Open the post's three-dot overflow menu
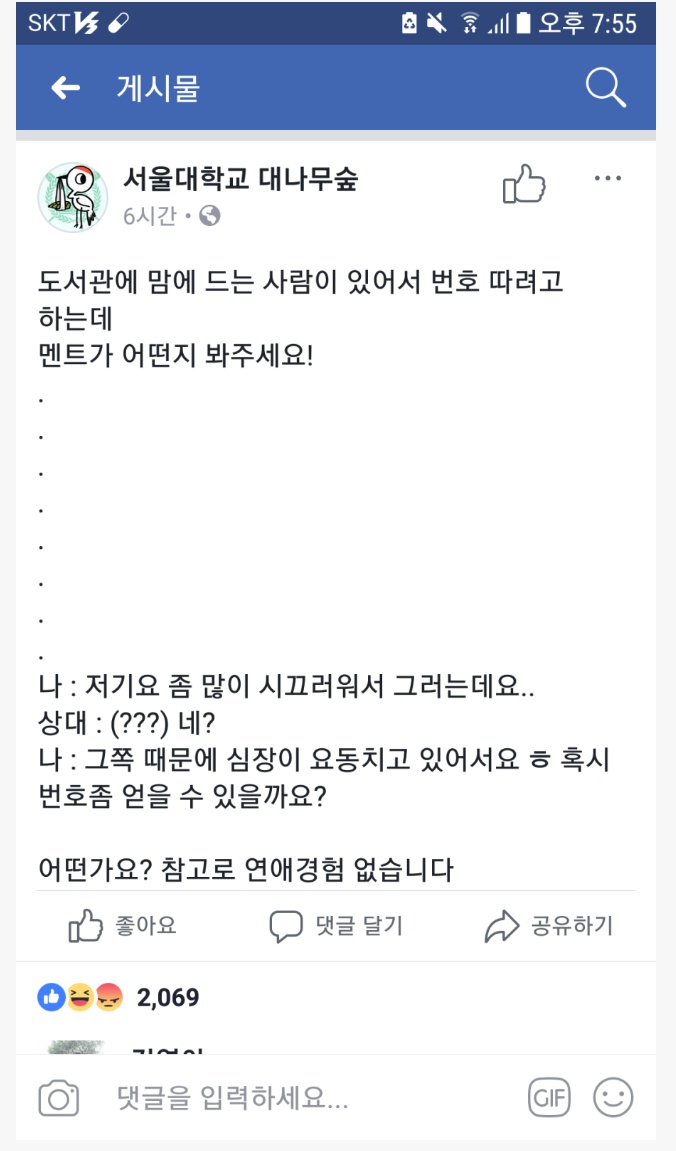This screenshot has width=676, height=1151. [608, 179]
